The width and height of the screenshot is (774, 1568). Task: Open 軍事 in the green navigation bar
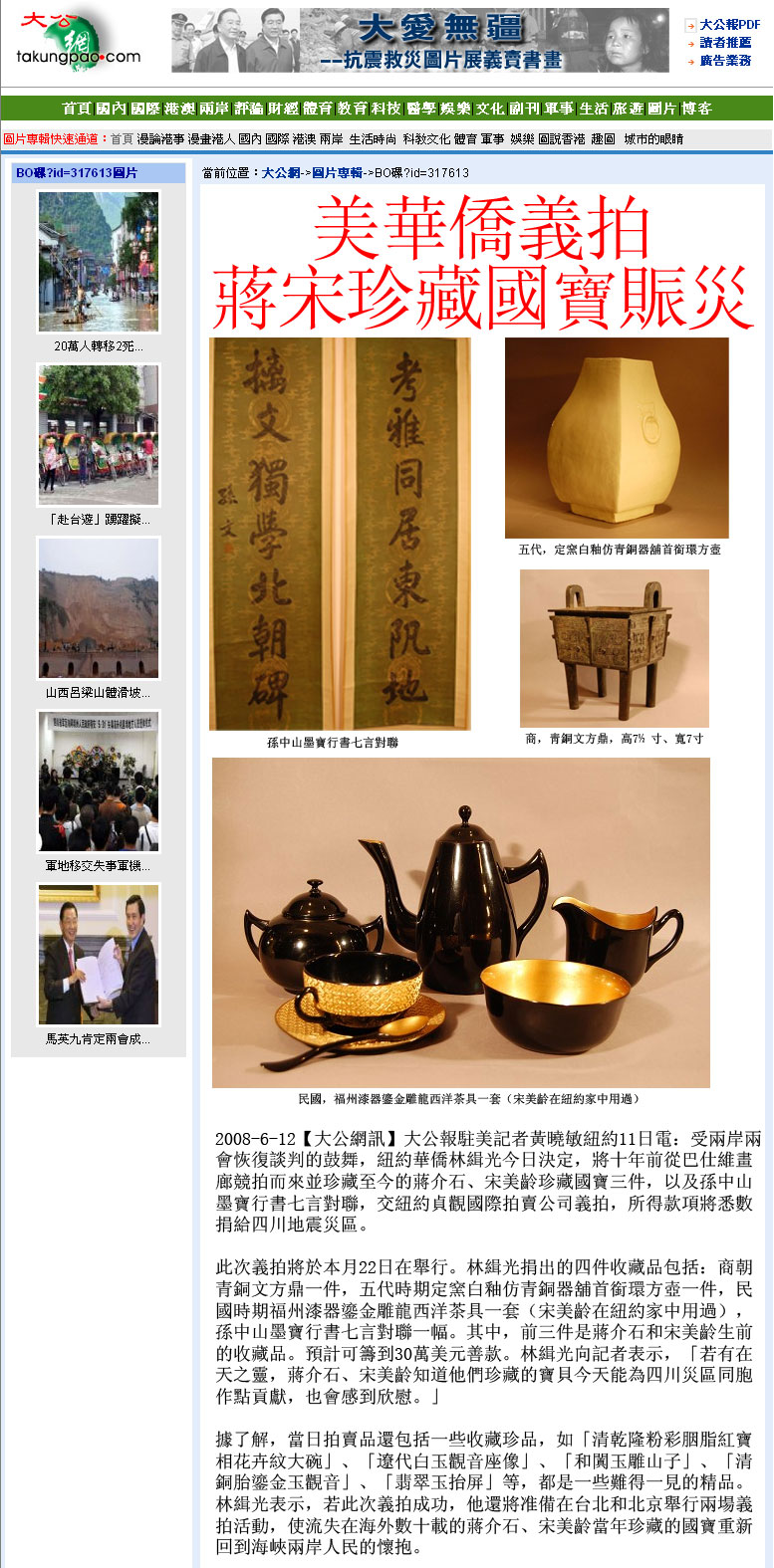(559, 109)
